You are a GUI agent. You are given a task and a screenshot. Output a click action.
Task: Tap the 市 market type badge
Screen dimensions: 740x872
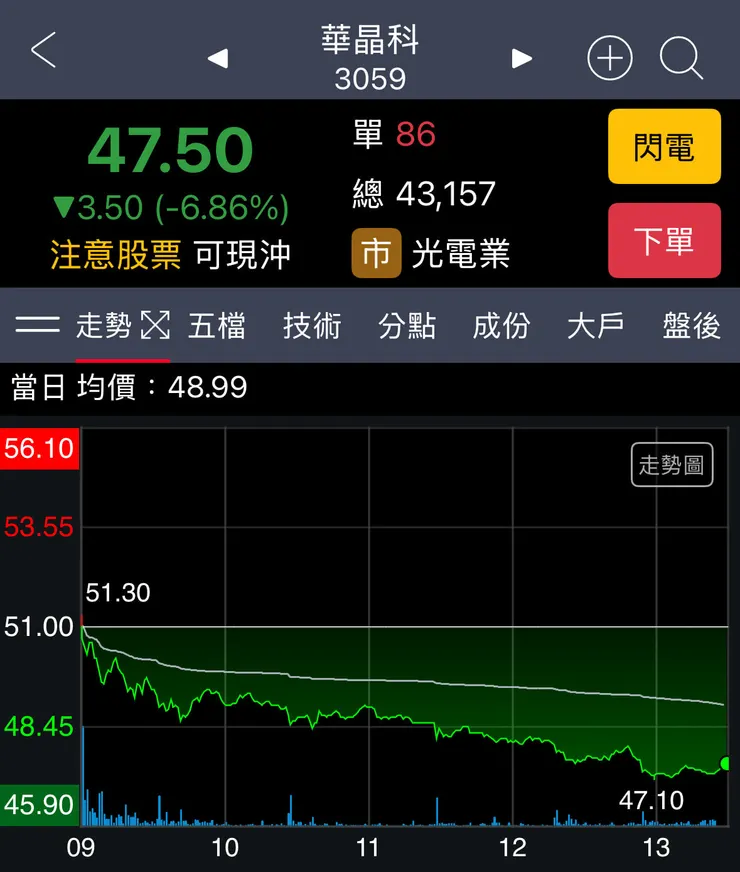coord(375,253)
